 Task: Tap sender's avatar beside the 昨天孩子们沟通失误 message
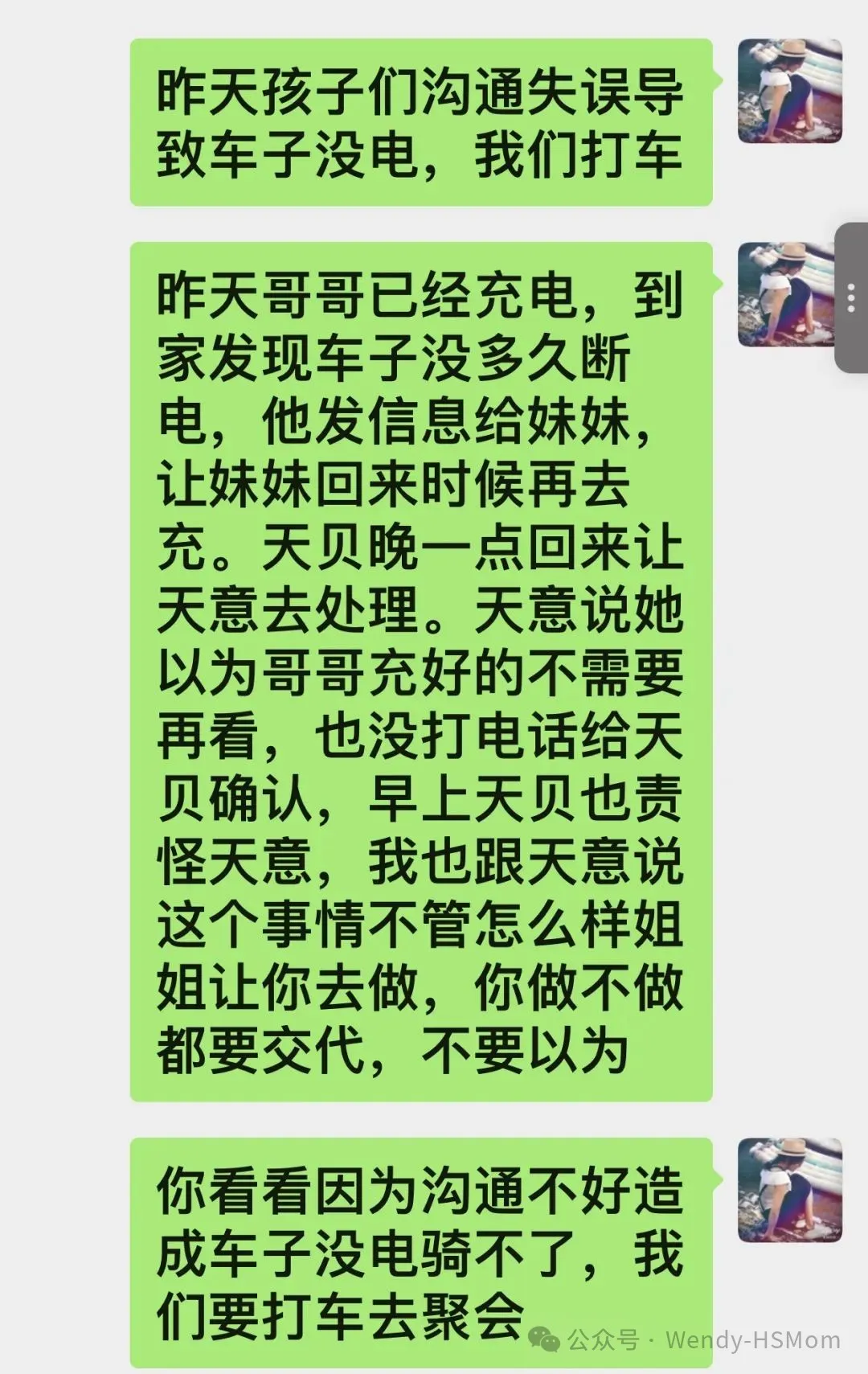[789, 91]
